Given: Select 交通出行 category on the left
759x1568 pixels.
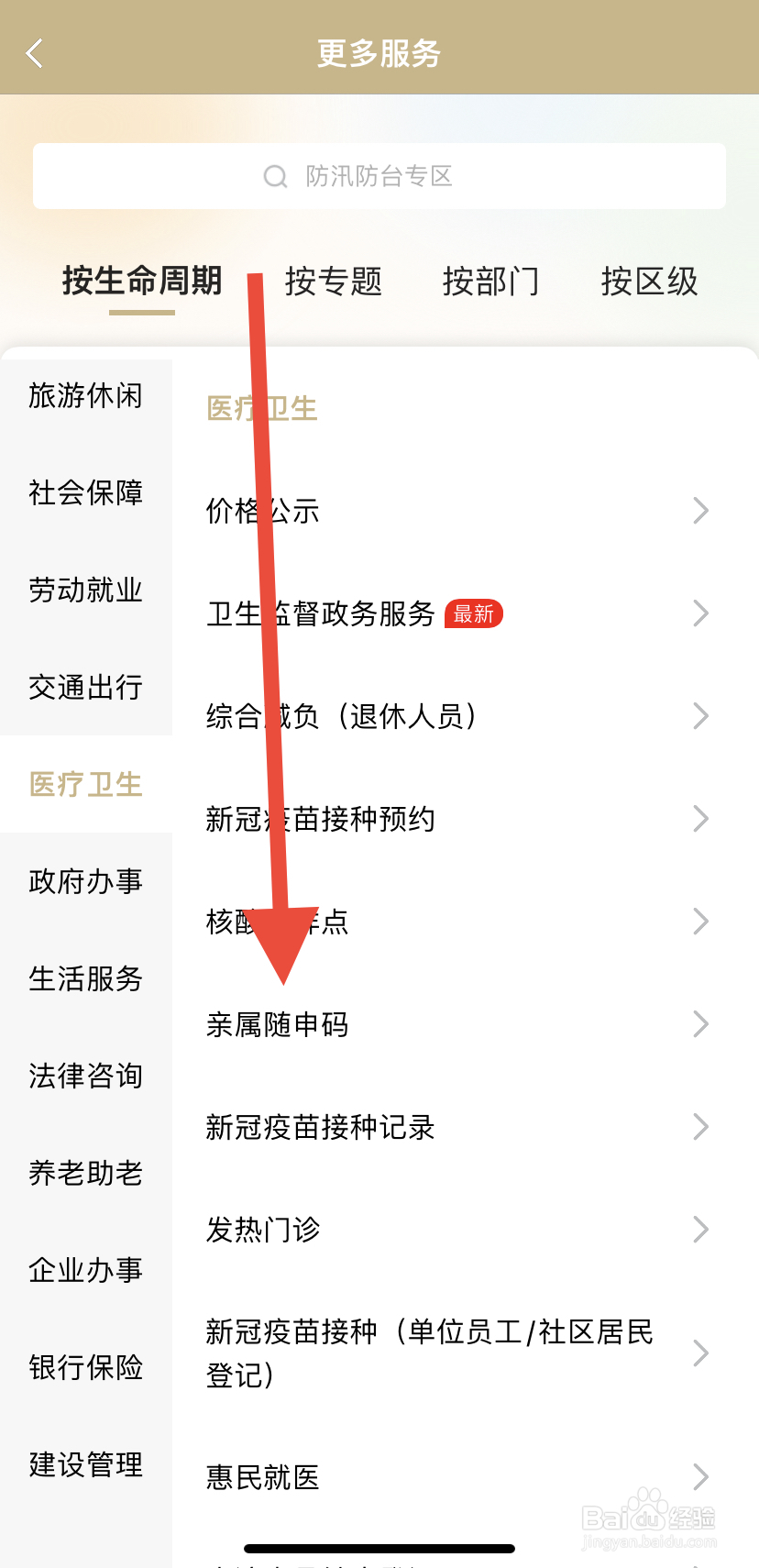Looking at the screenshot, I should [85, 688].
